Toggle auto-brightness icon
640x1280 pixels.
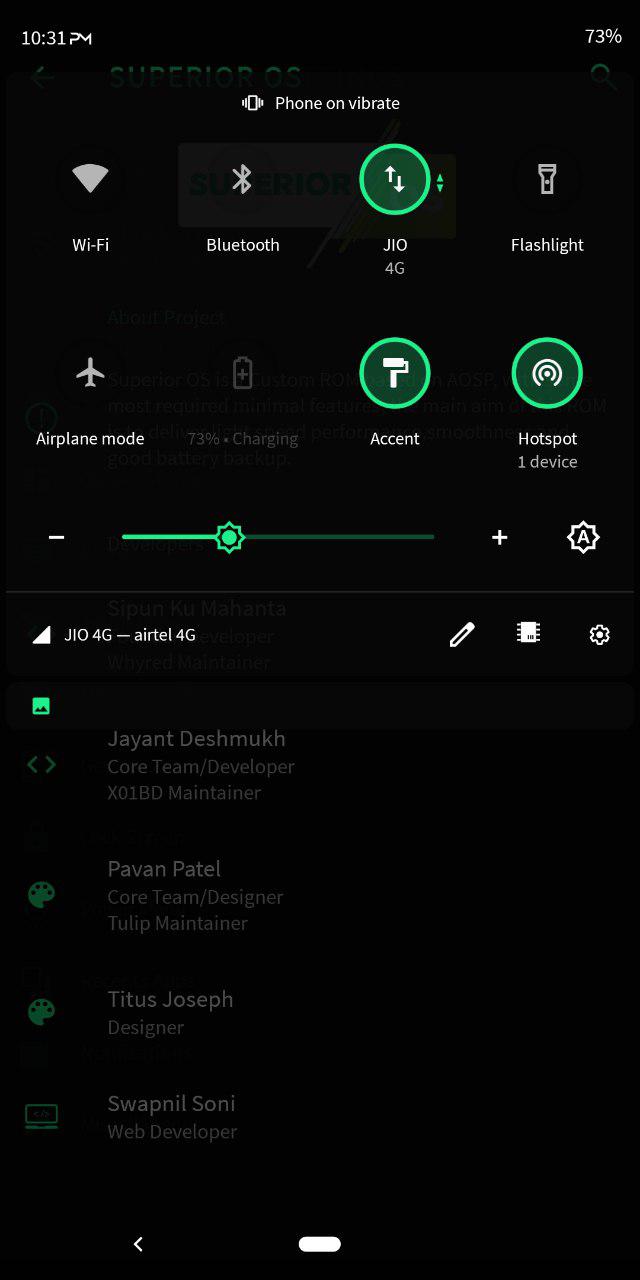tap(583, 538)
